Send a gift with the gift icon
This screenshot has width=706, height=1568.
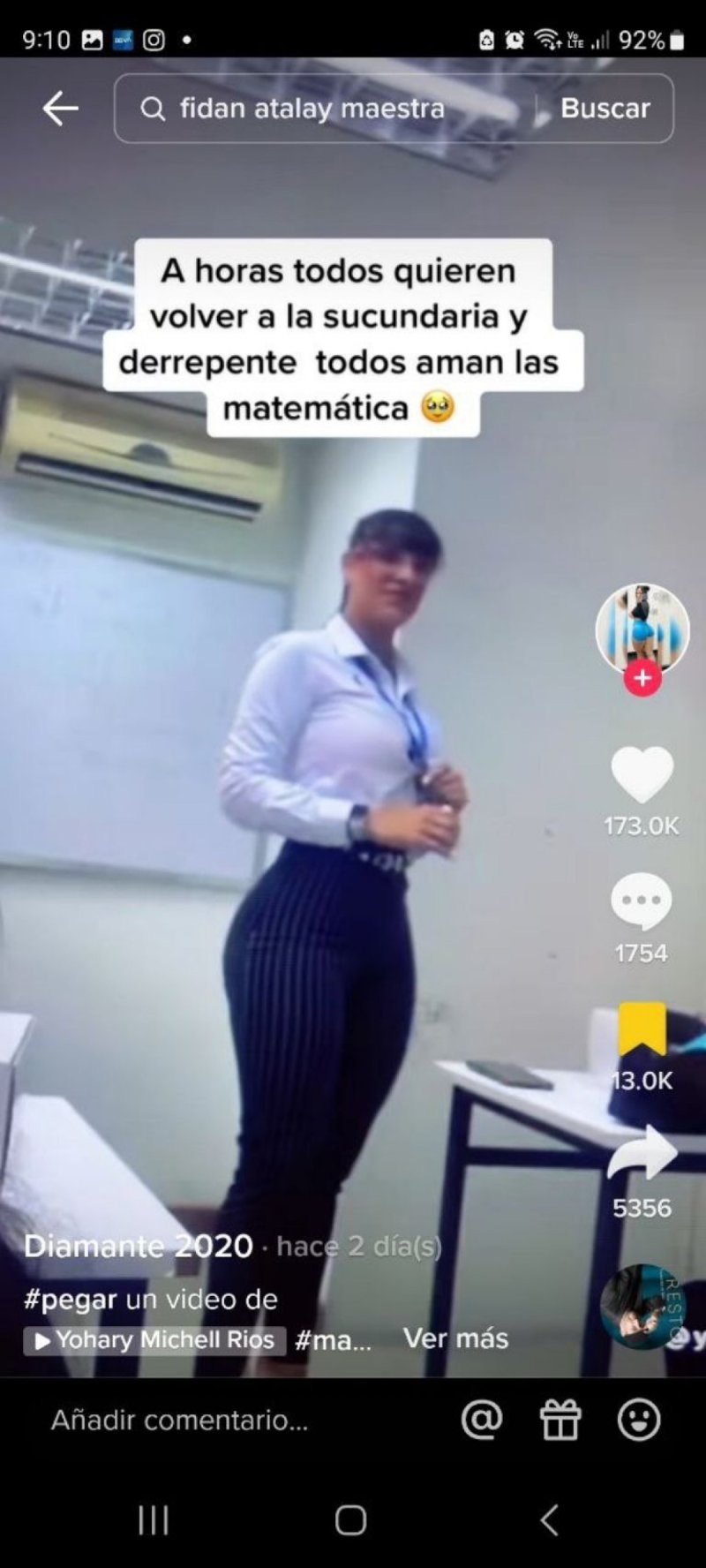[x=560, y=1420]
